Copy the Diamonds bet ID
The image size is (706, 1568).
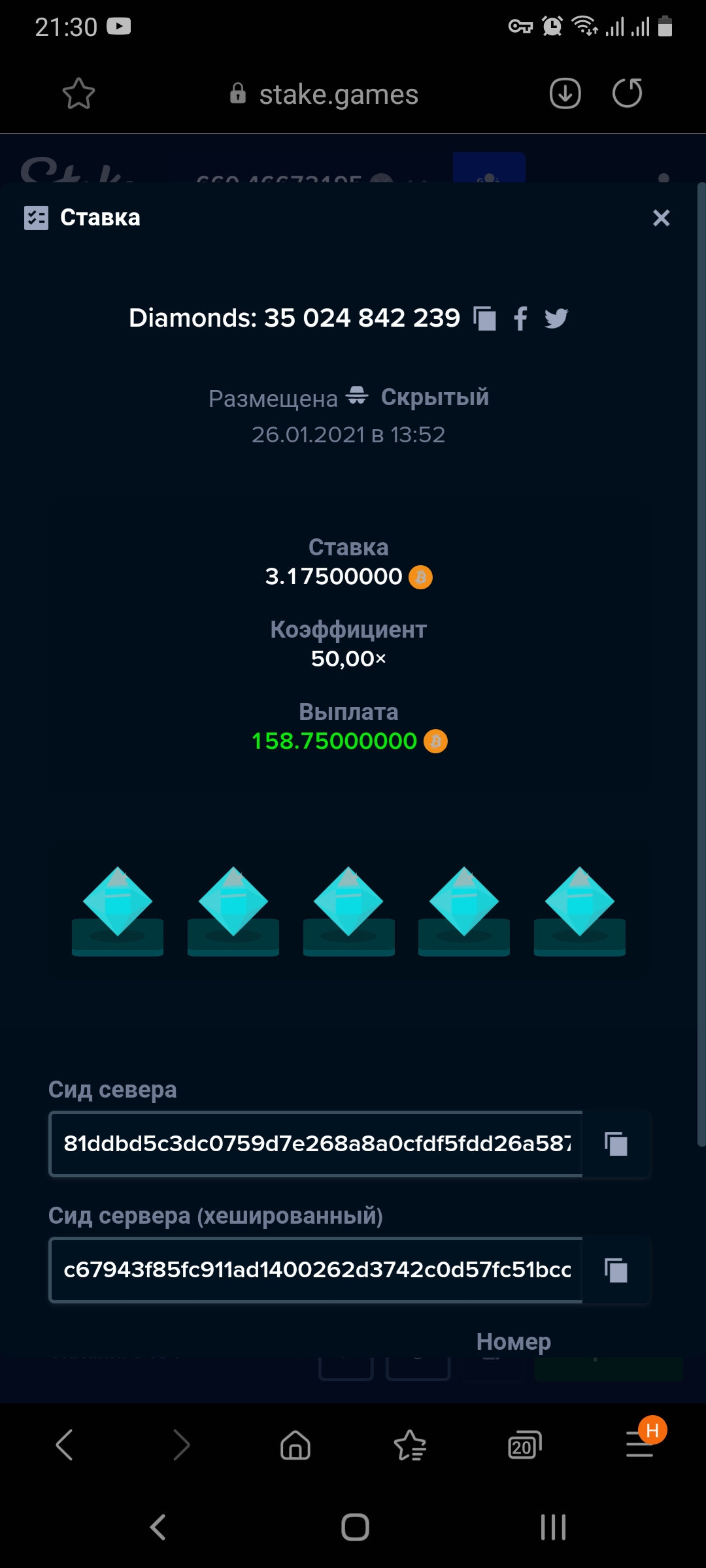(x=484, y=319)
